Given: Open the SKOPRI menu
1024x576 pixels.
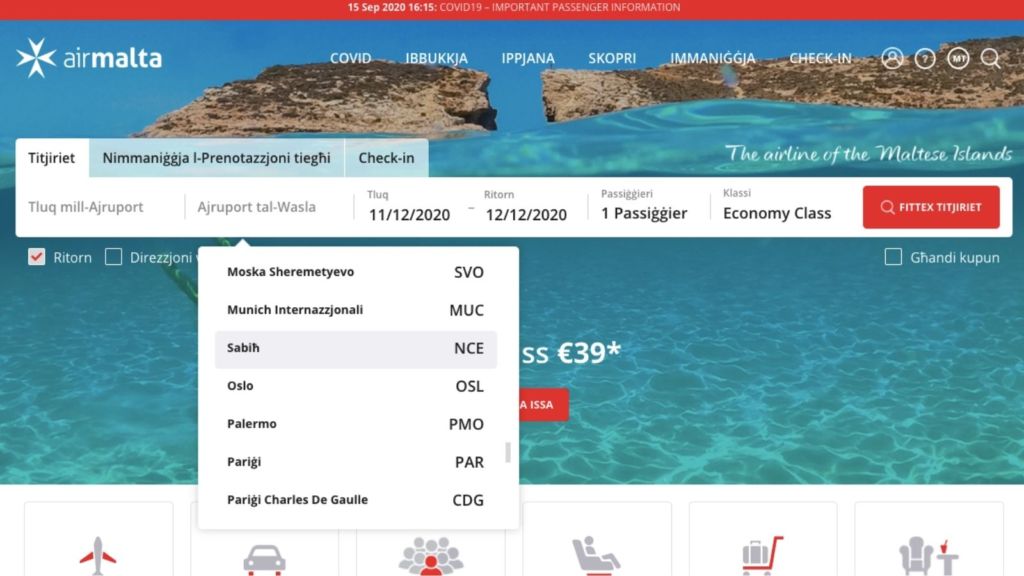Looking at the screenshot, I should 612,58.
